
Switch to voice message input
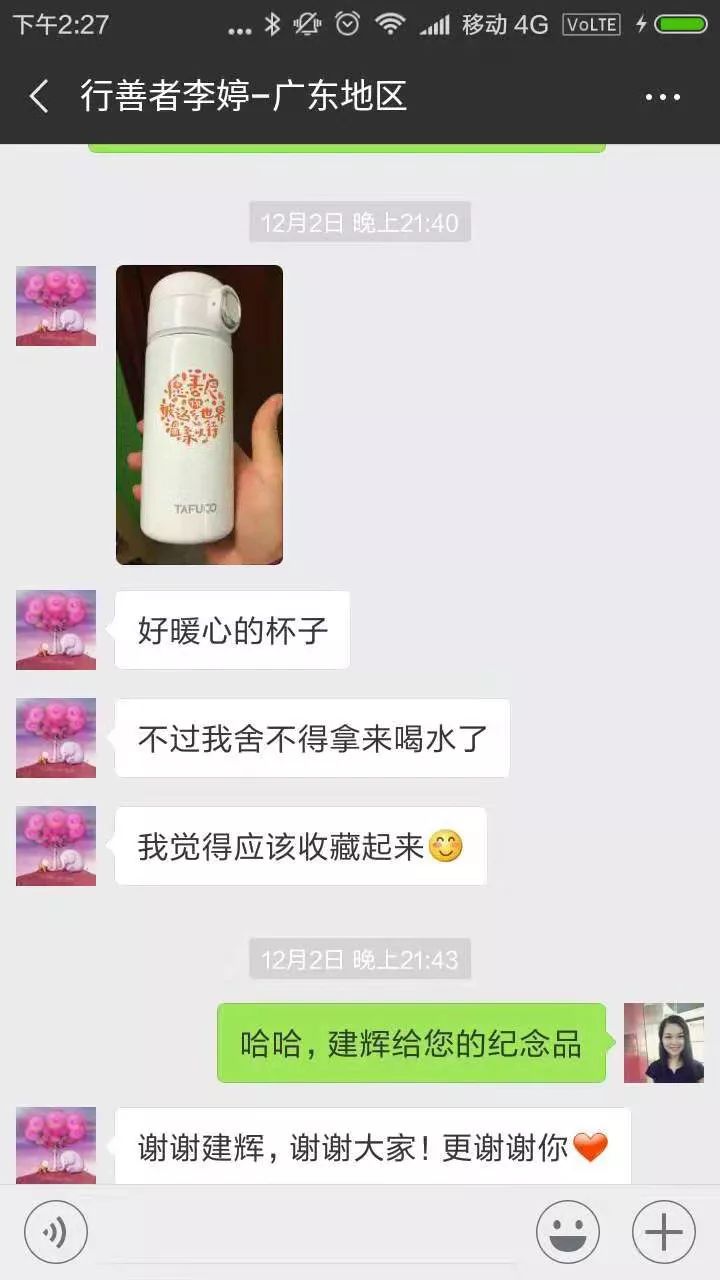tap(56, 1232)
